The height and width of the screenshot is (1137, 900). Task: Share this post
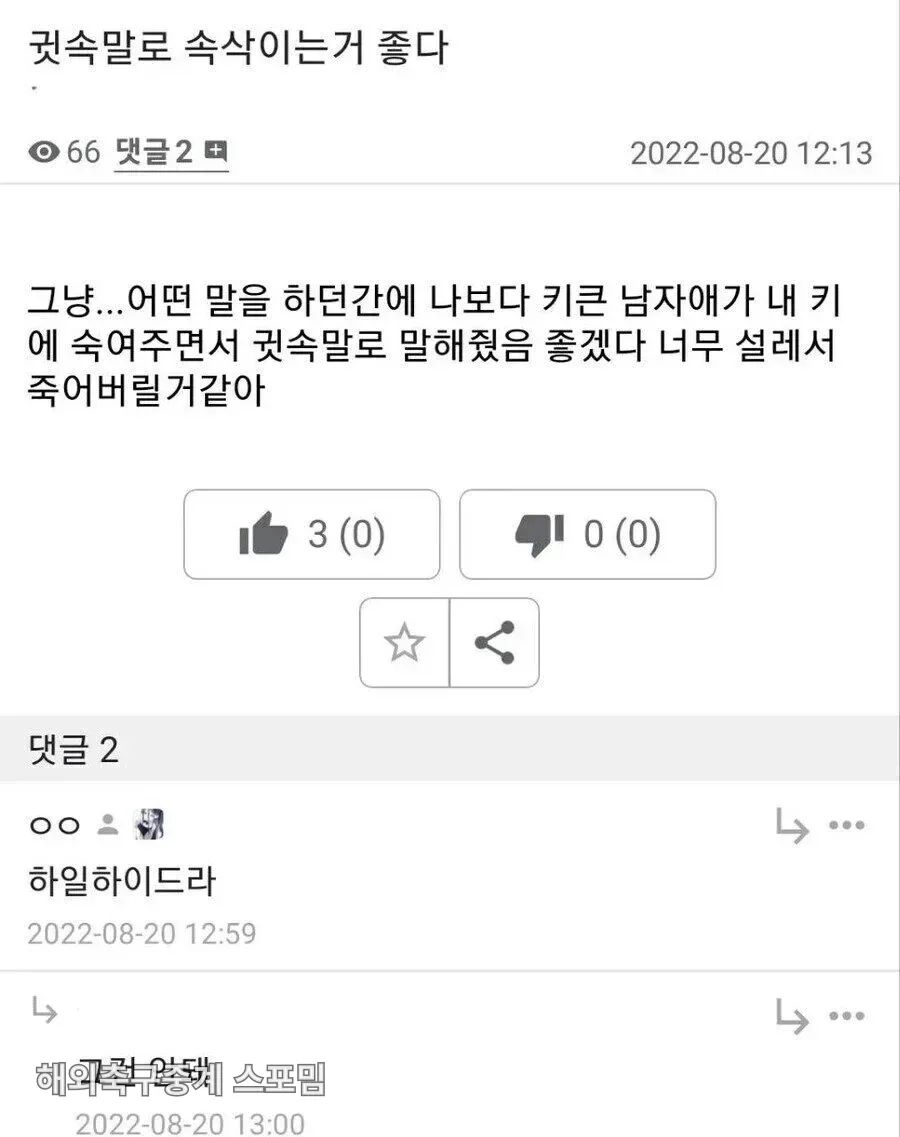pyautogui.click(x=495, y=642)
